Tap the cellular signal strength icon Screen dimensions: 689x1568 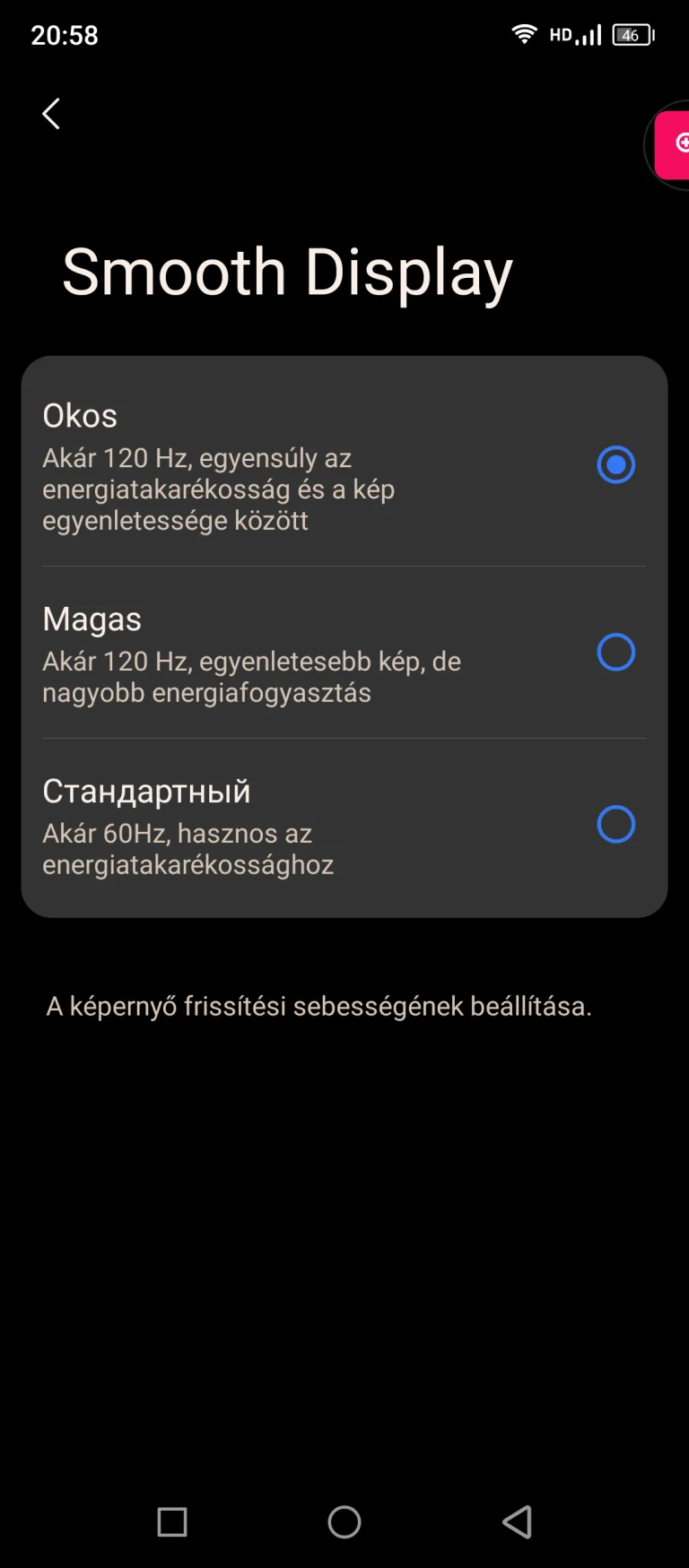pos(590,34)
